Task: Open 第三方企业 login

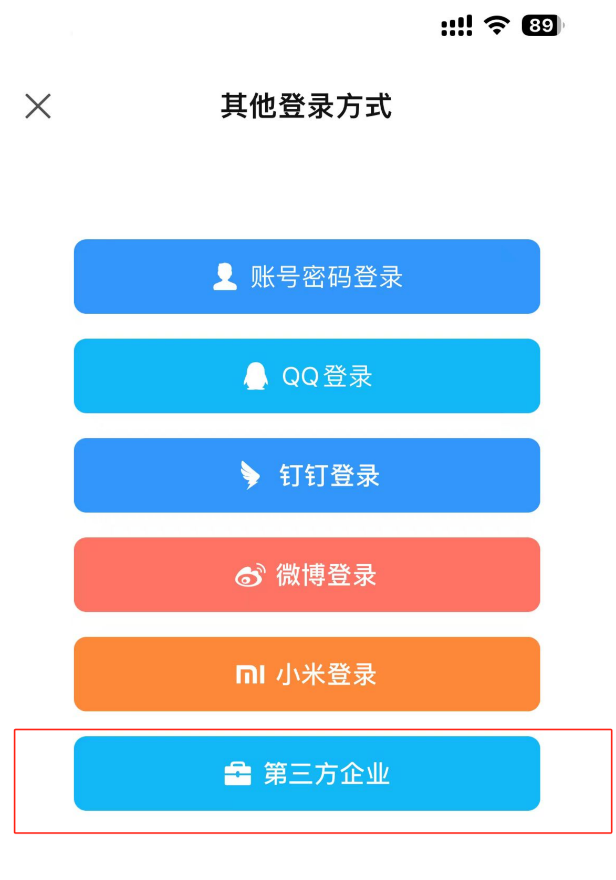Action: tap(307, 773)
